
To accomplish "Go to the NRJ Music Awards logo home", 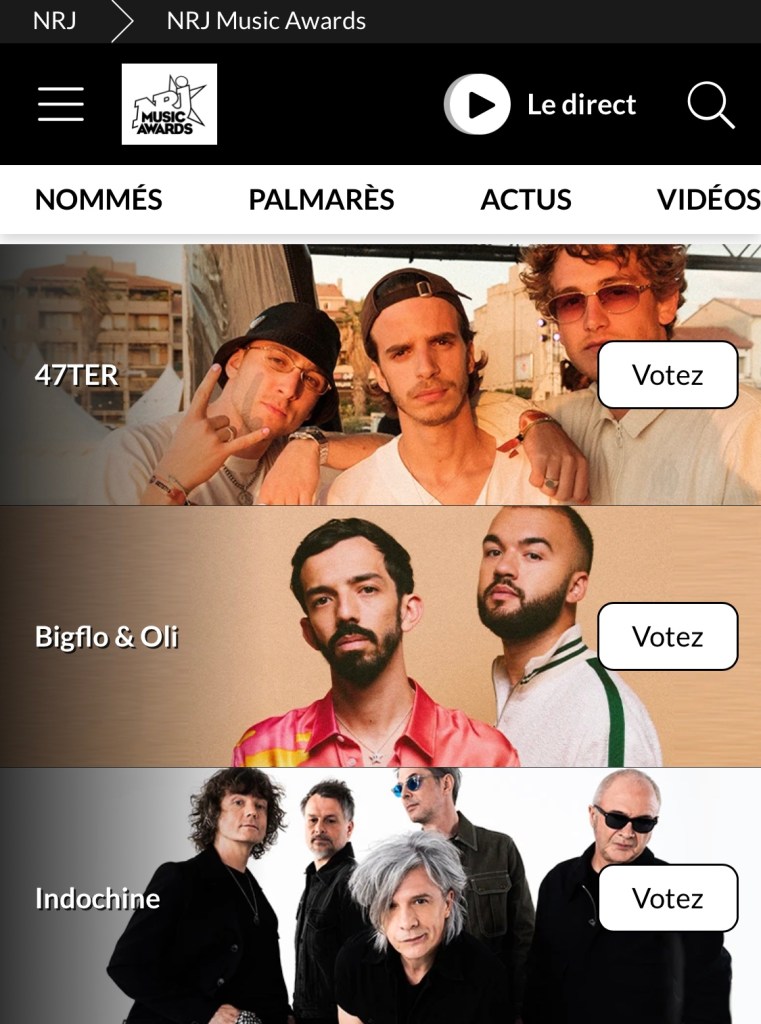I will [x=169, y=104].
